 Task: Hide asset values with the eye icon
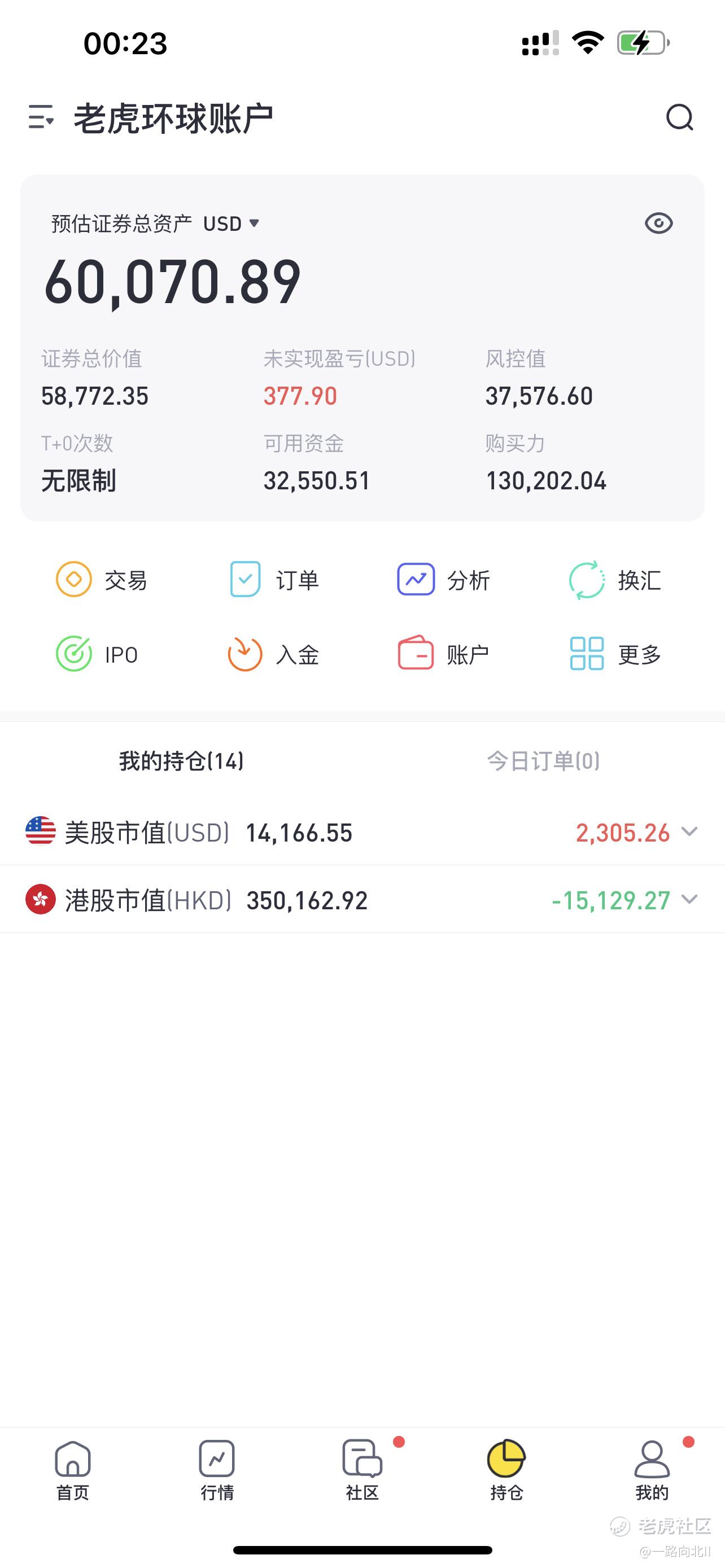[x=658, y=224]
